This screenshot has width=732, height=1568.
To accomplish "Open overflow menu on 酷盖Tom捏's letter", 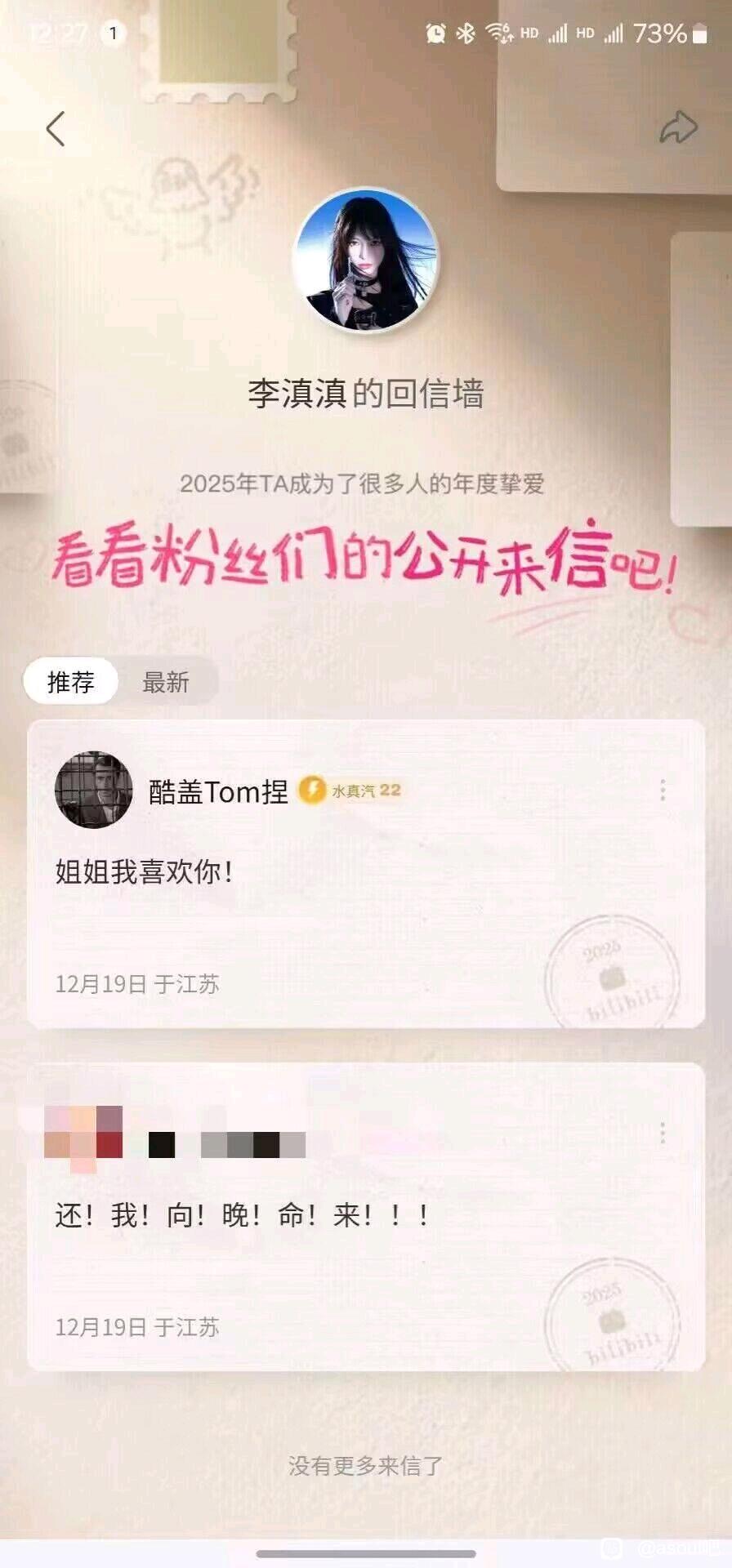I will (663, 790).
